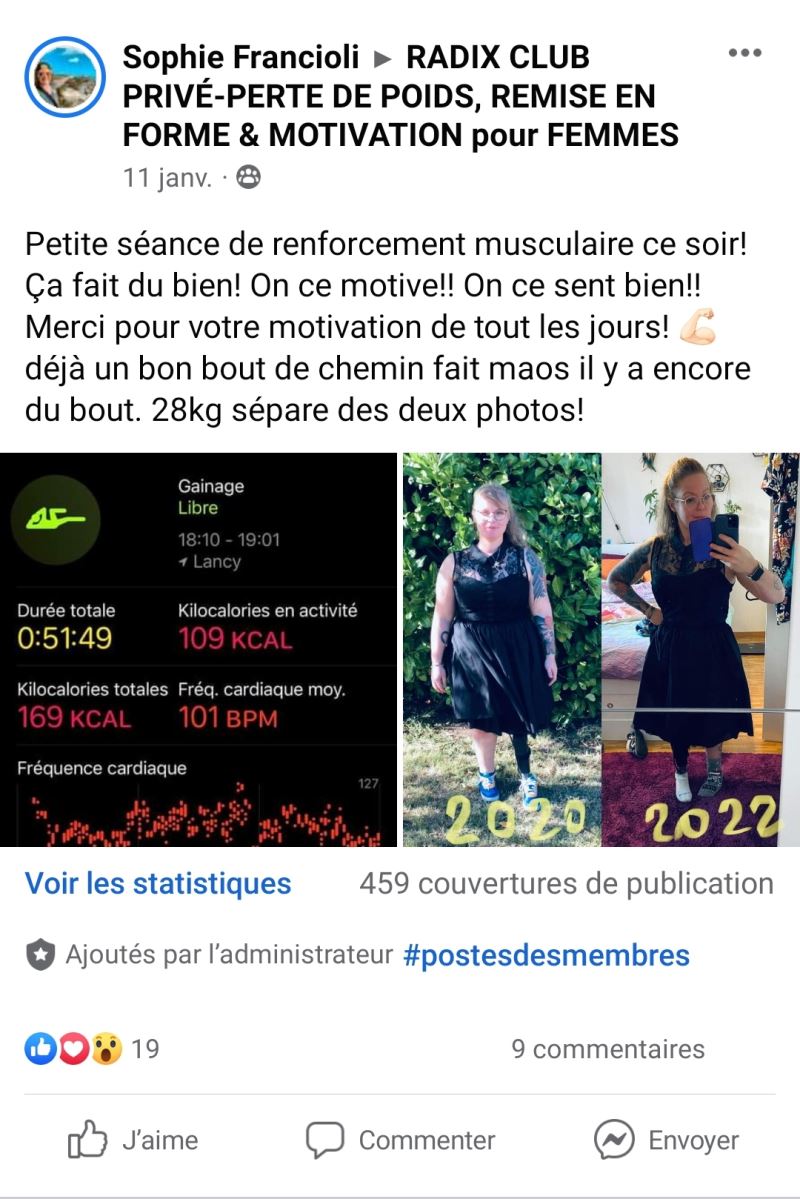This screenshot has width=800, height=1199.
Task: Open Sophie Francioli's profile from her name
Action: click(240, 57)
